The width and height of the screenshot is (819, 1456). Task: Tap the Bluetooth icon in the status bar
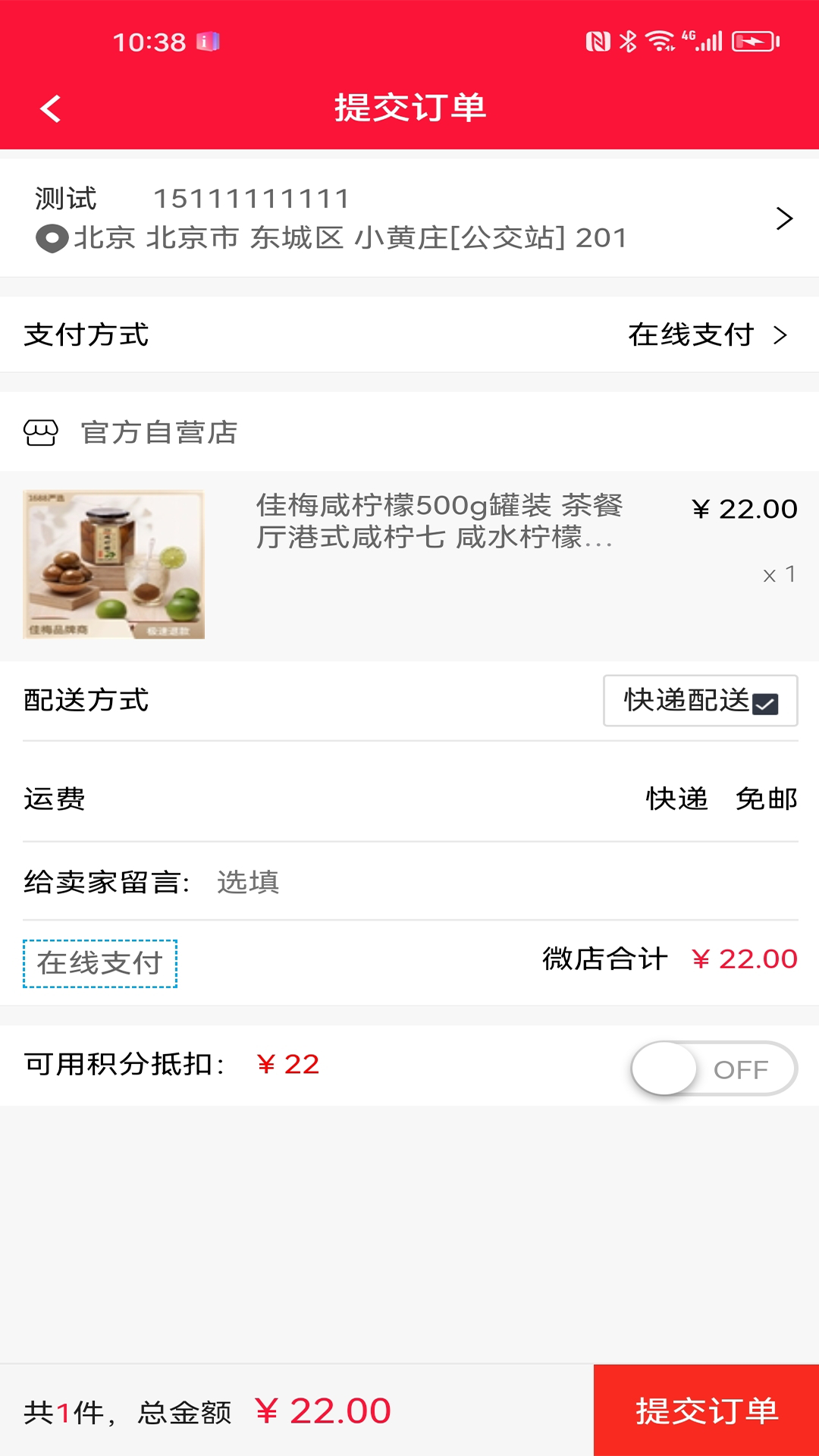pos(627,42)
